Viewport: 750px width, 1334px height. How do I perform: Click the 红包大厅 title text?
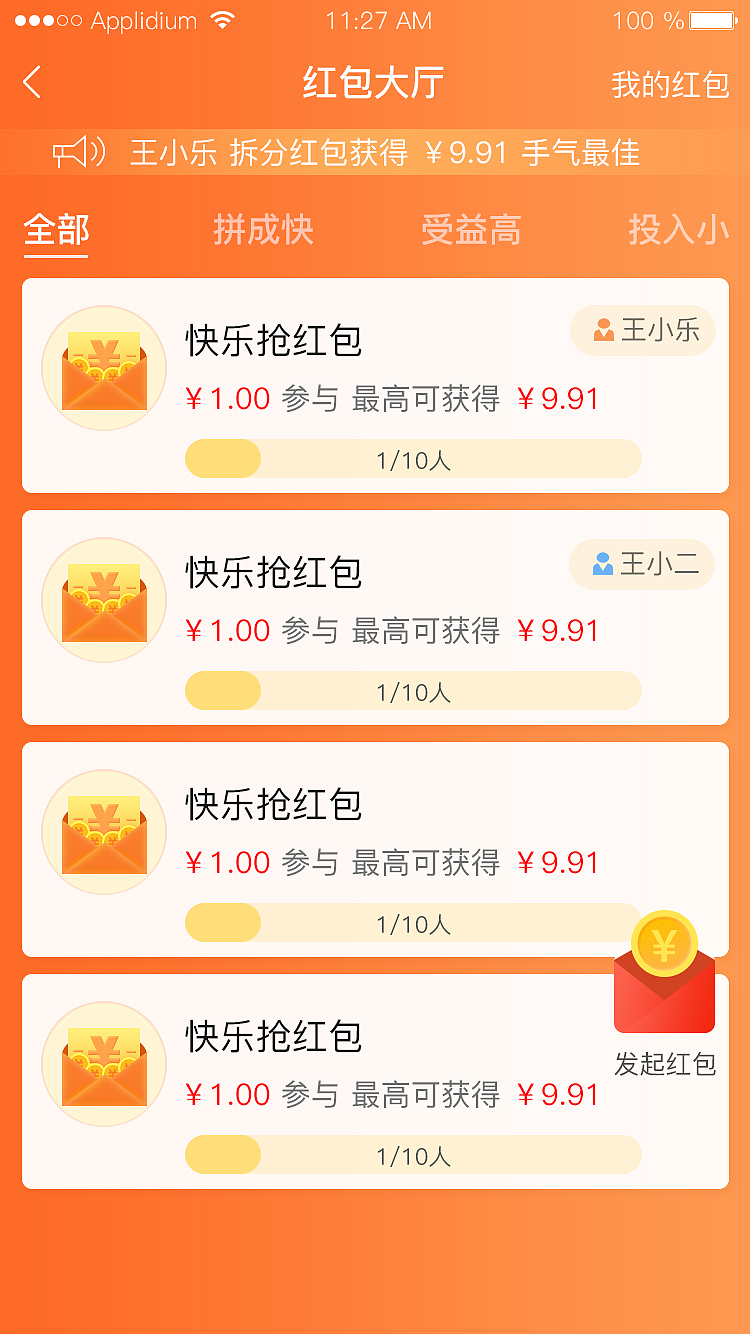pos(375,84)
